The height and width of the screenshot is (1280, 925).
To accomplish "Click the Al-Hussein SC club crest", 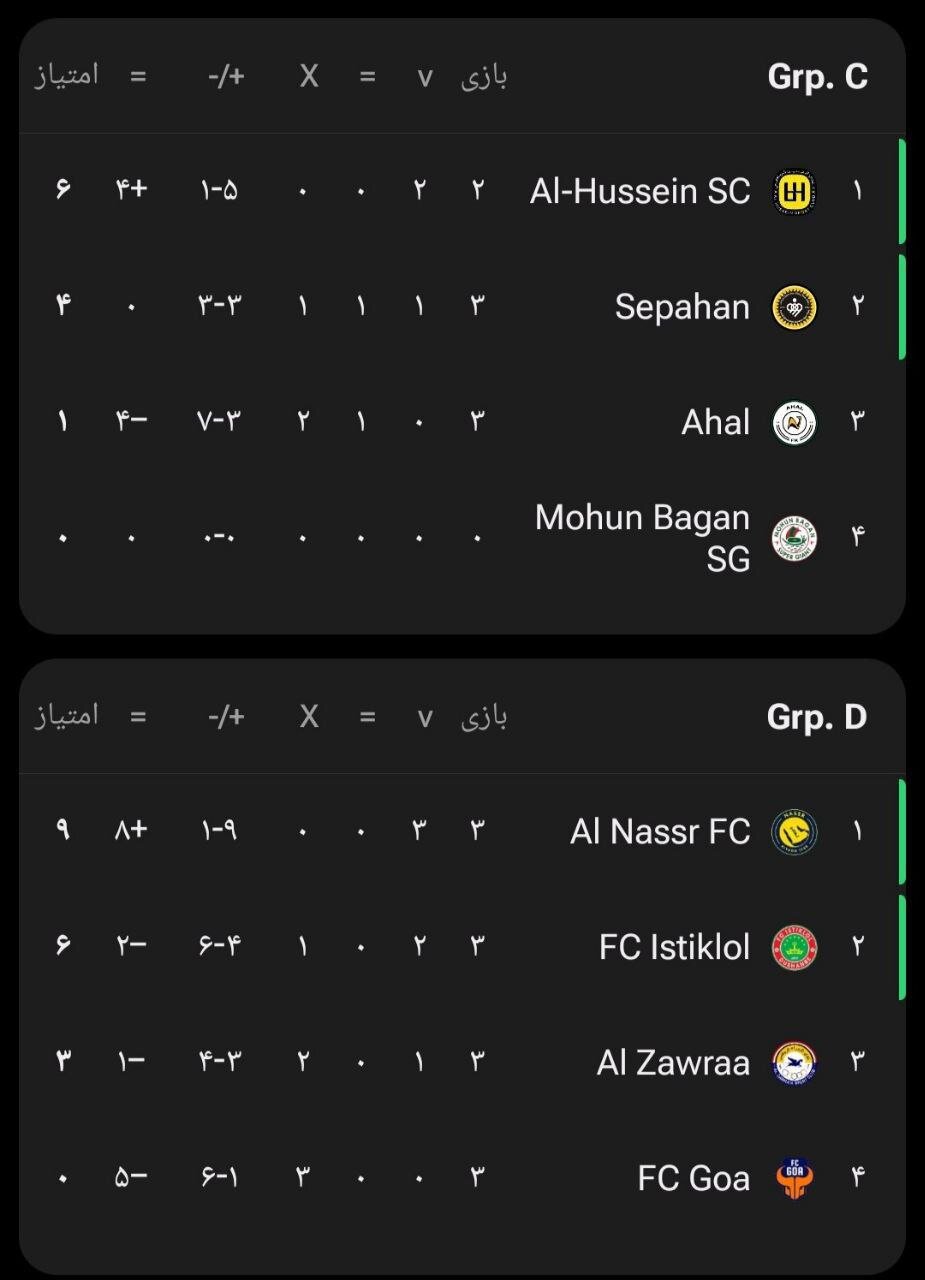I will [x=792, y=190].
